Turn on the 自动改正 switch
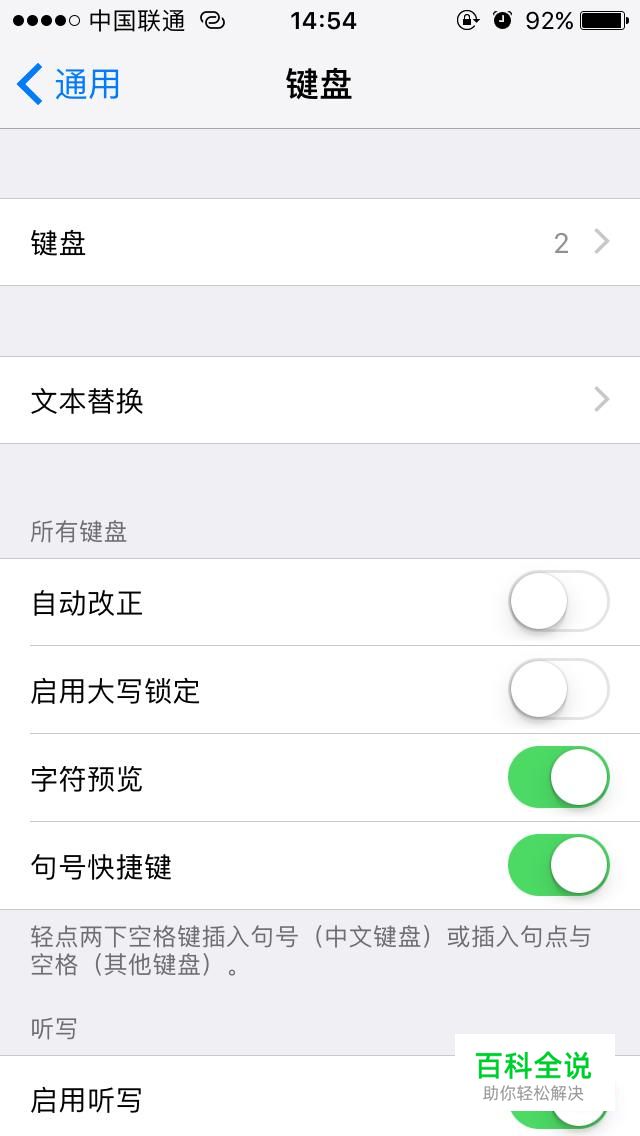The height and width of the screenshot is (1136, 640). 559,601
